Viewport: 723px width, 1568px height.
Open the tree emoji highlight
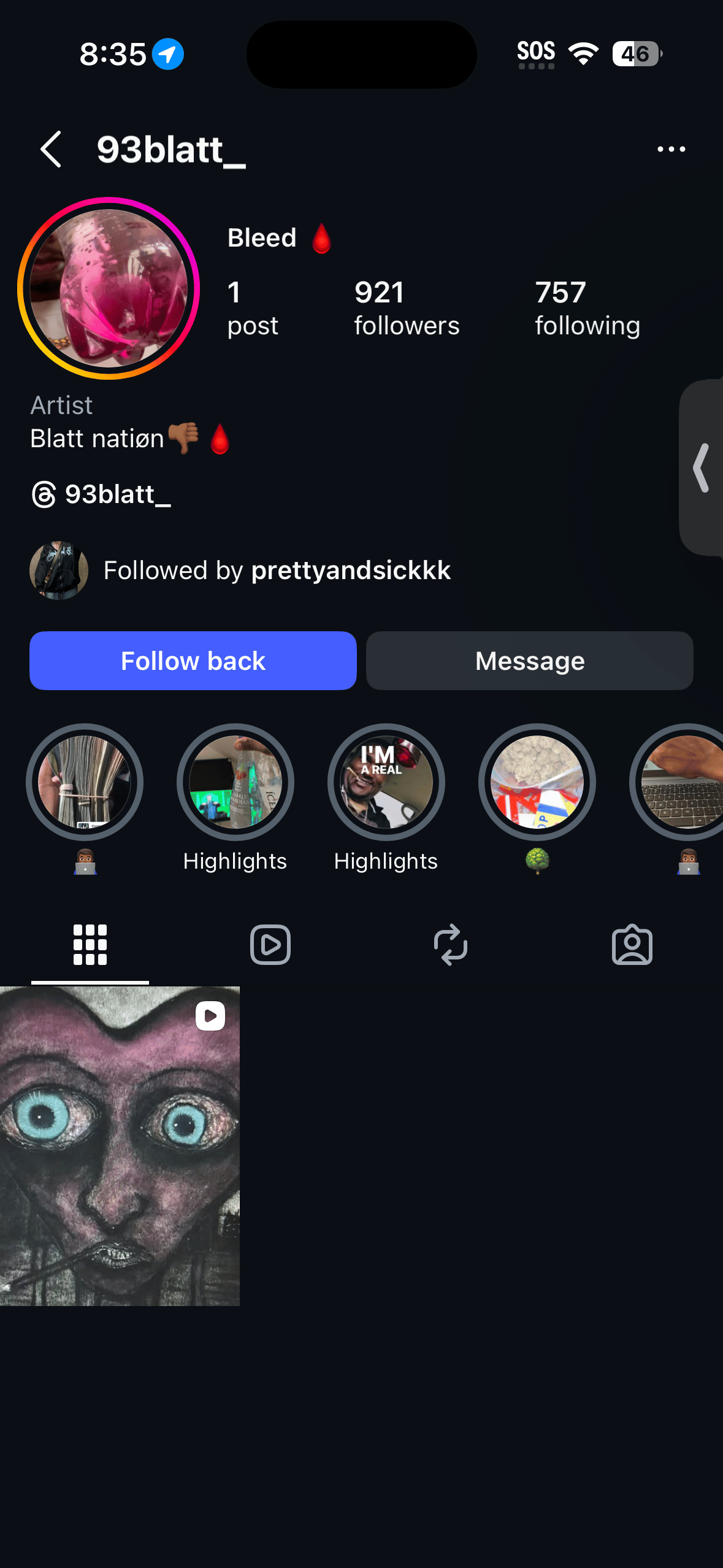(x=537, y=782)
